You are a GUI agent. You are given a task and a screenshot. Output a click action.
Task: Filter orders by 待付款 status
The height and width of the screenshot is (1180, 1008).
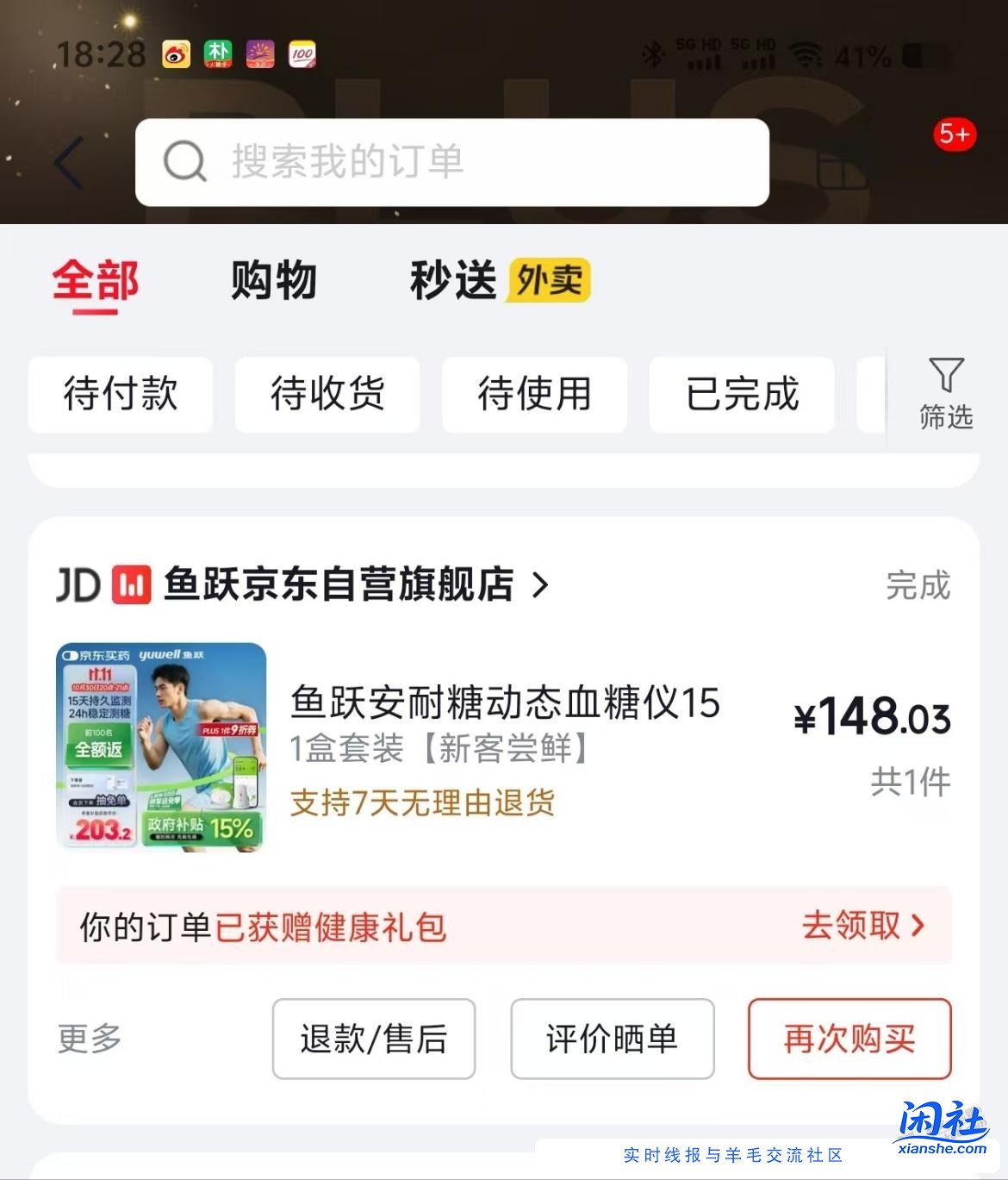click(120, 395)
